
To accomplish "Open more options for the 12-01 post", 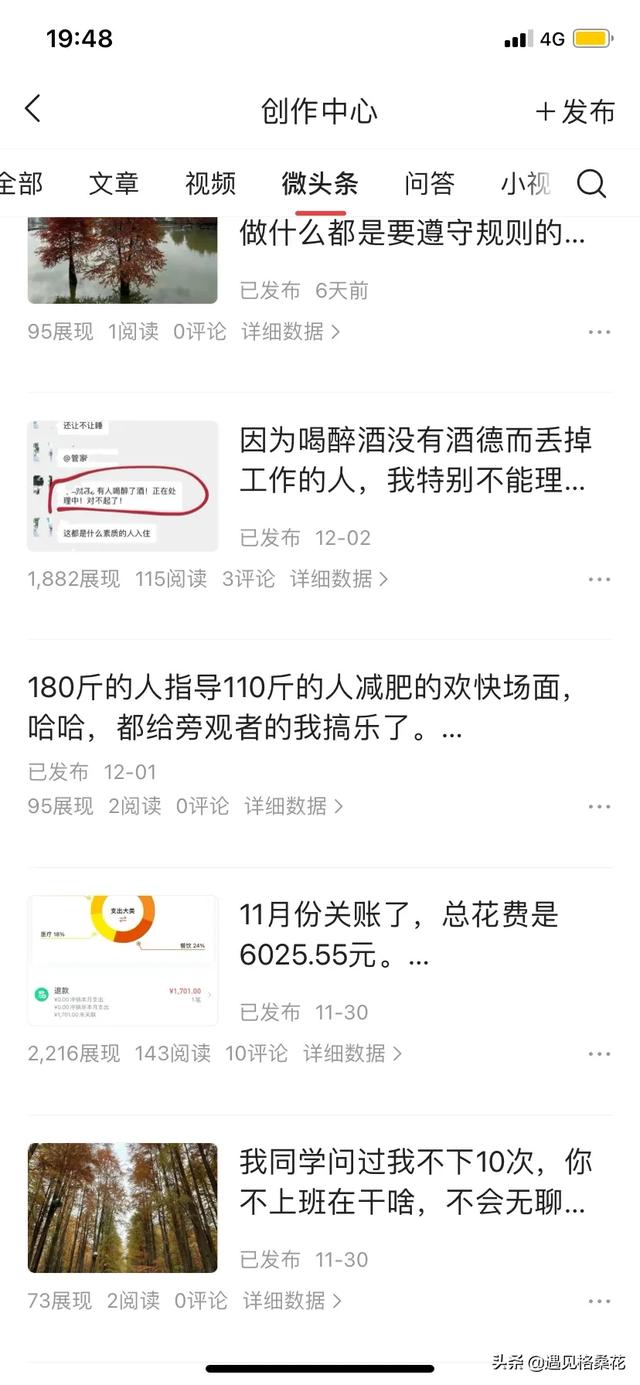I will pyautogui.click(x=599, y=806).
